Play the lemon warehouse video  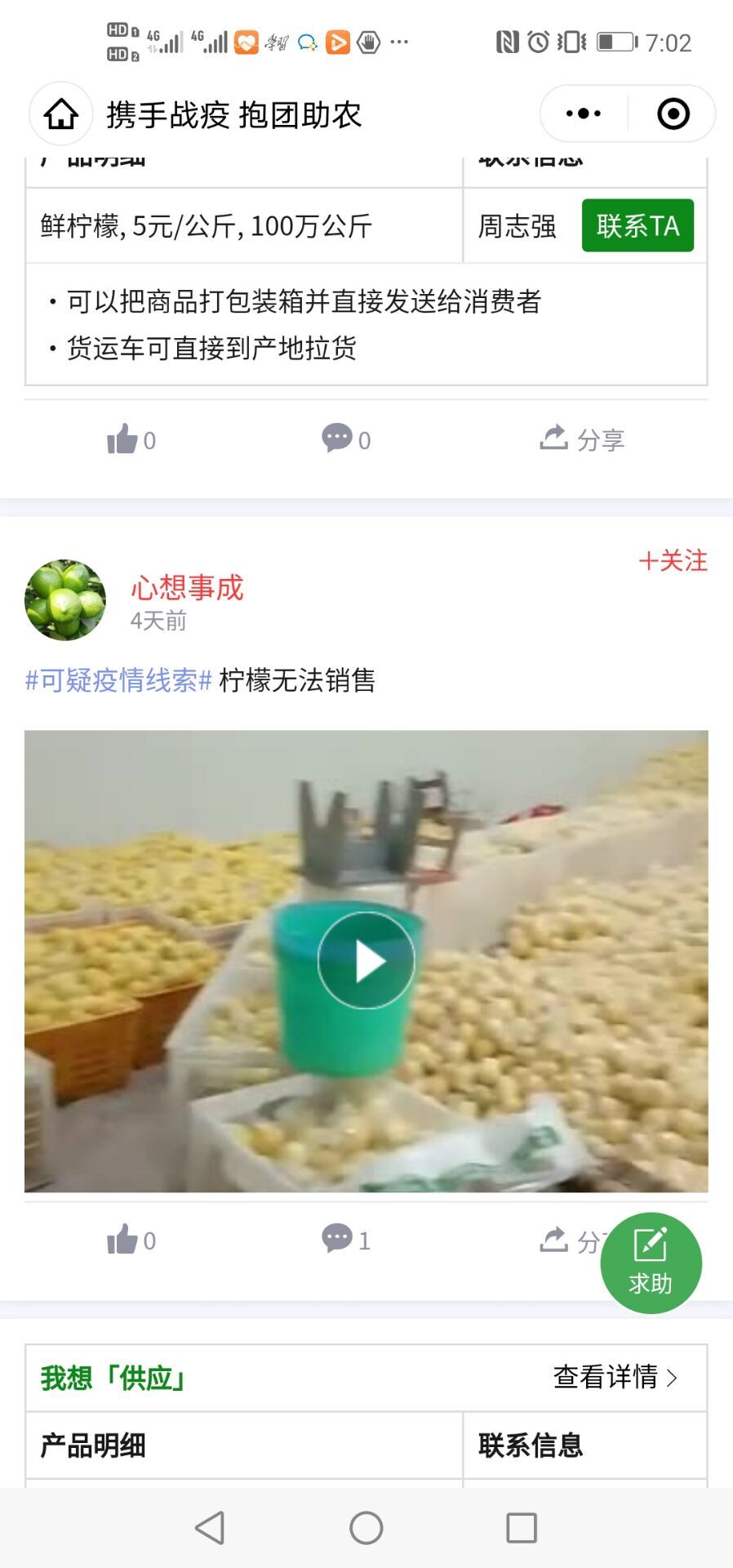366,960
